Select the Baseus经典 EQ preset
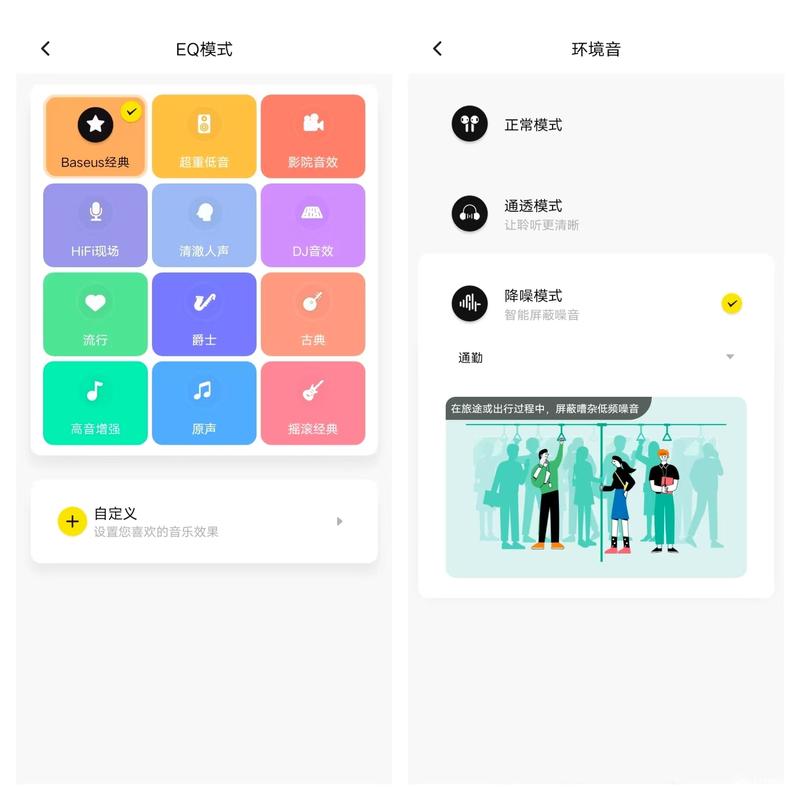Image resolution: width=800 pixels, height=800 pixels. 95,137
